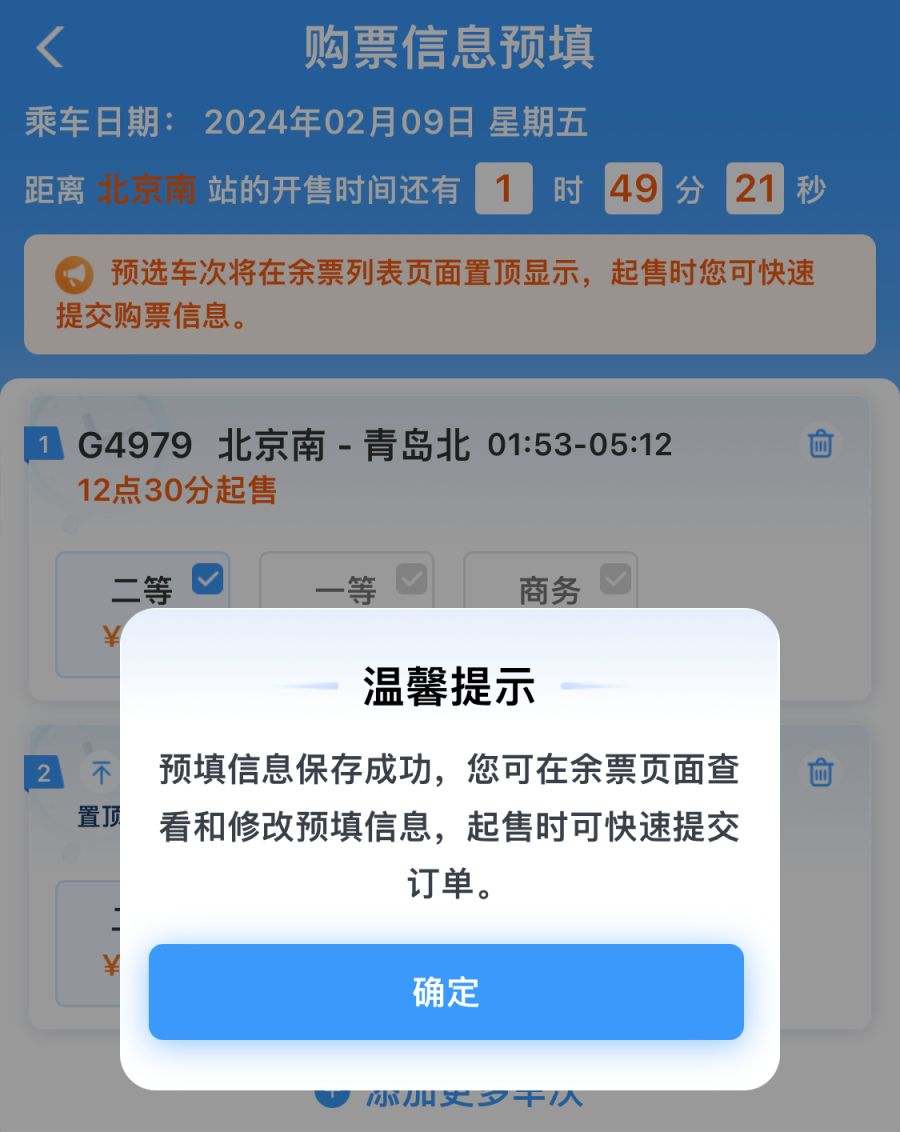
Task: Toggle 一等 seat checkbox for G4979
Action: click(411, 578)
